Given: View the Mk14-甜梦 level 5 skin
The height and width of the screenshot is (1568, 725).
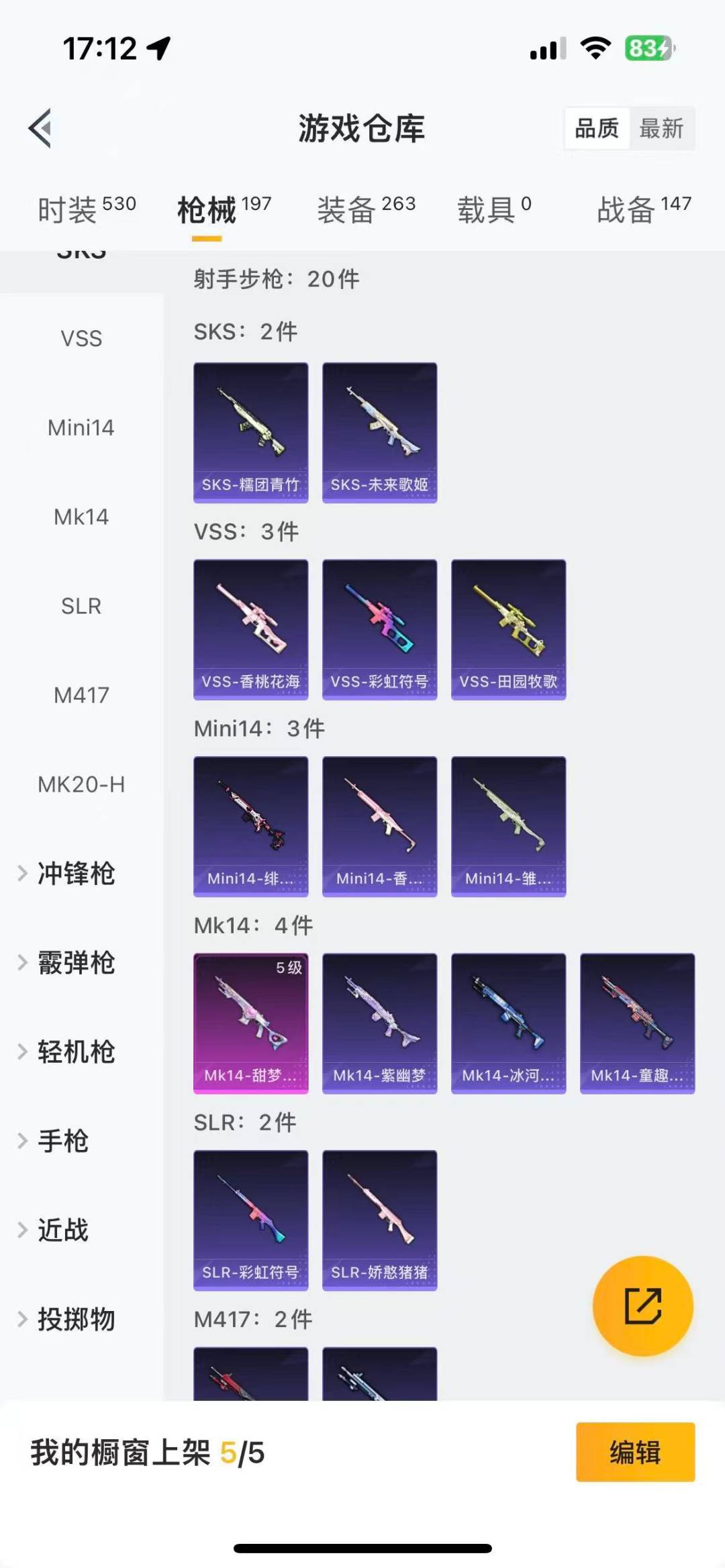Looking at the screenshot, I should coord(250,1023).
